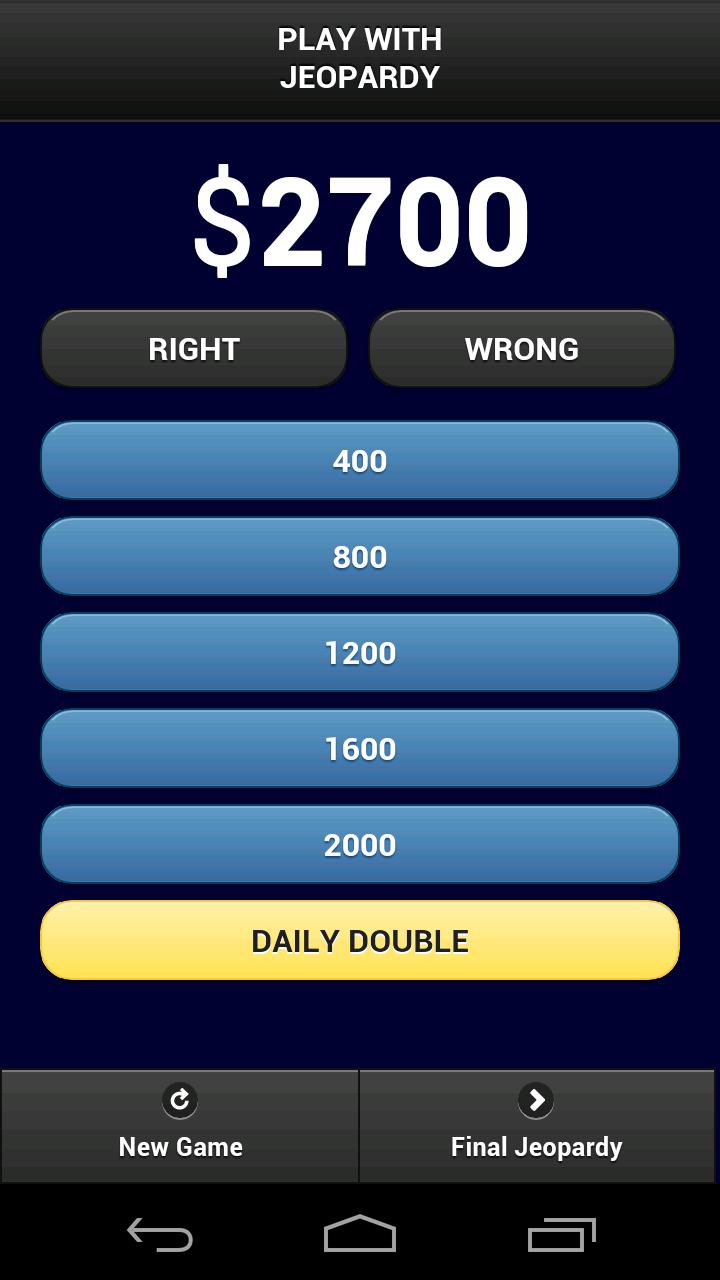Select the highest non-yellow wager amount 2000

360,844
